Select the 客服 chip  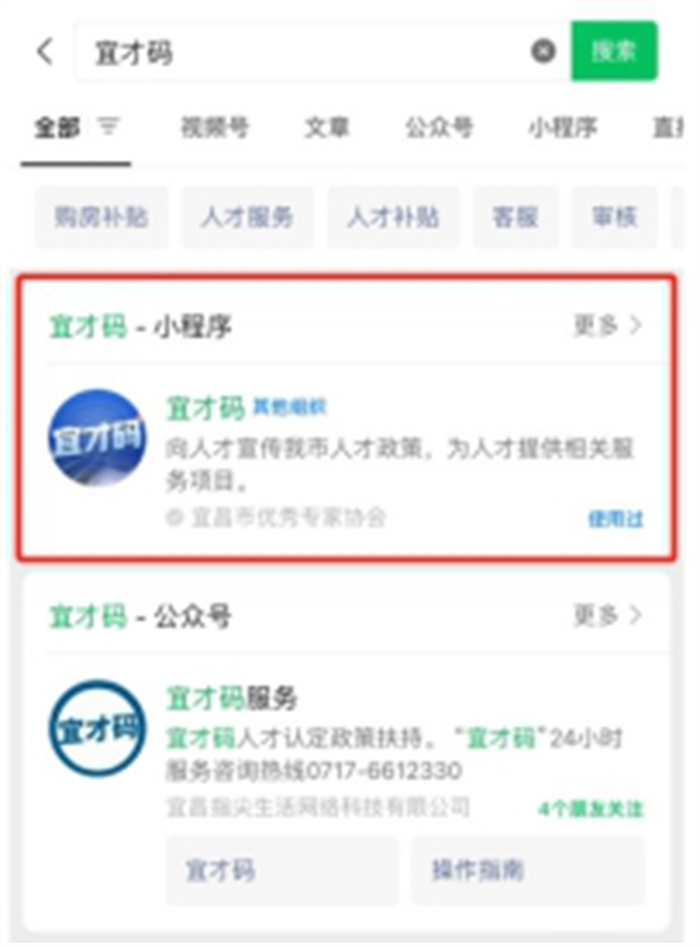(x=516, y=218)
